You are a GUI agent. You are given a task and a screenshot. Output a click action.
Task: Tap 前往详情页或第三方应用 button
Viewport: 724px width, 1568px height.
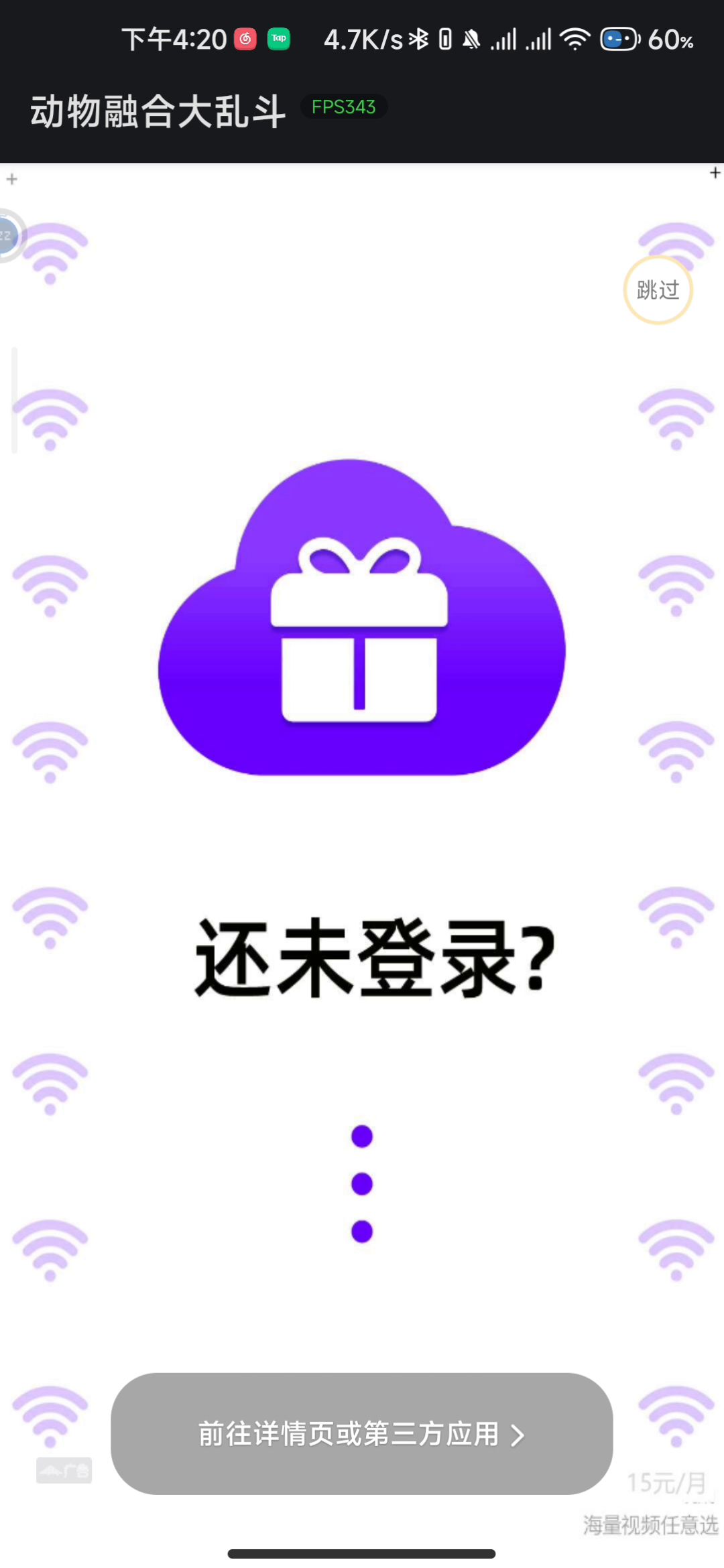[x=361, y=1434]
